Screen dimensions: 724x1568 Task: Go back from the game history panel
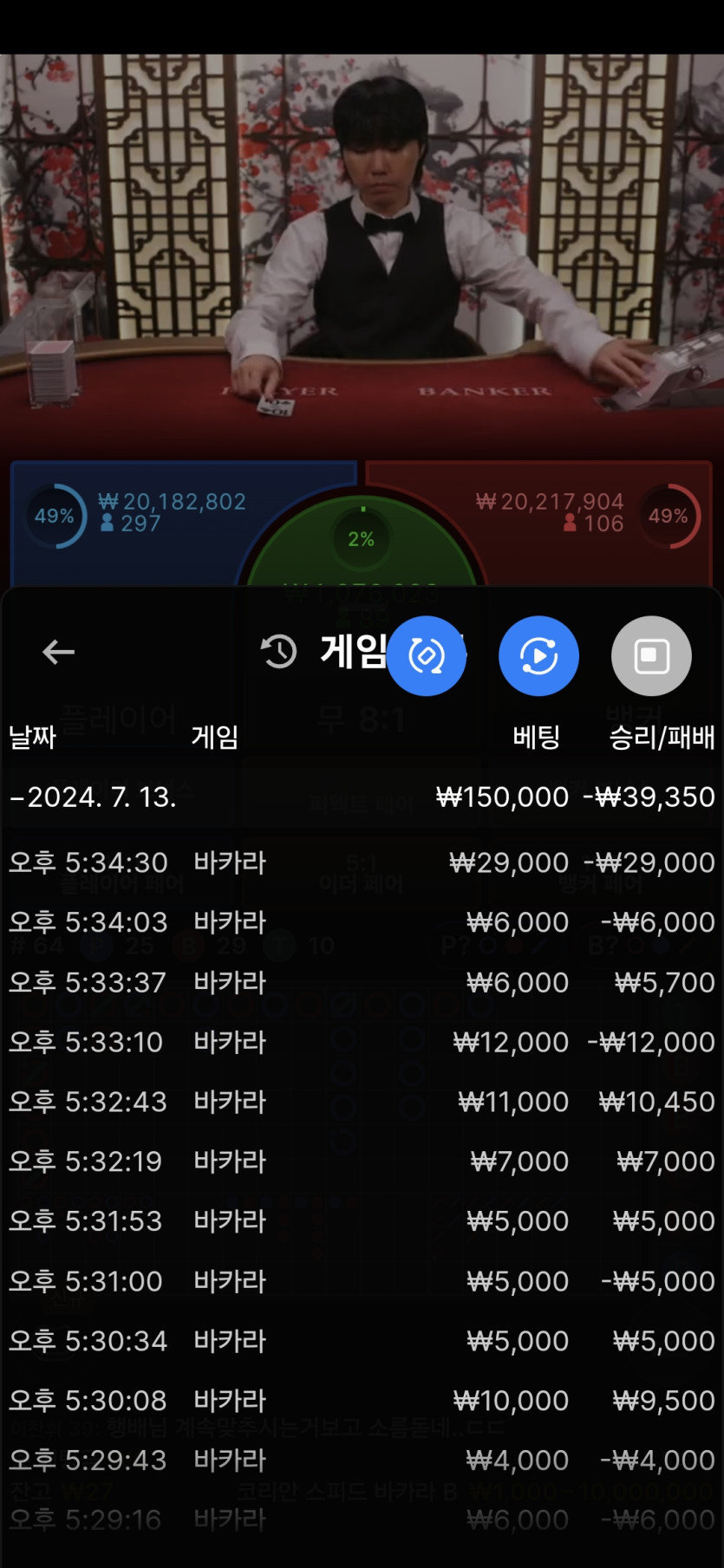click(58, 652)
